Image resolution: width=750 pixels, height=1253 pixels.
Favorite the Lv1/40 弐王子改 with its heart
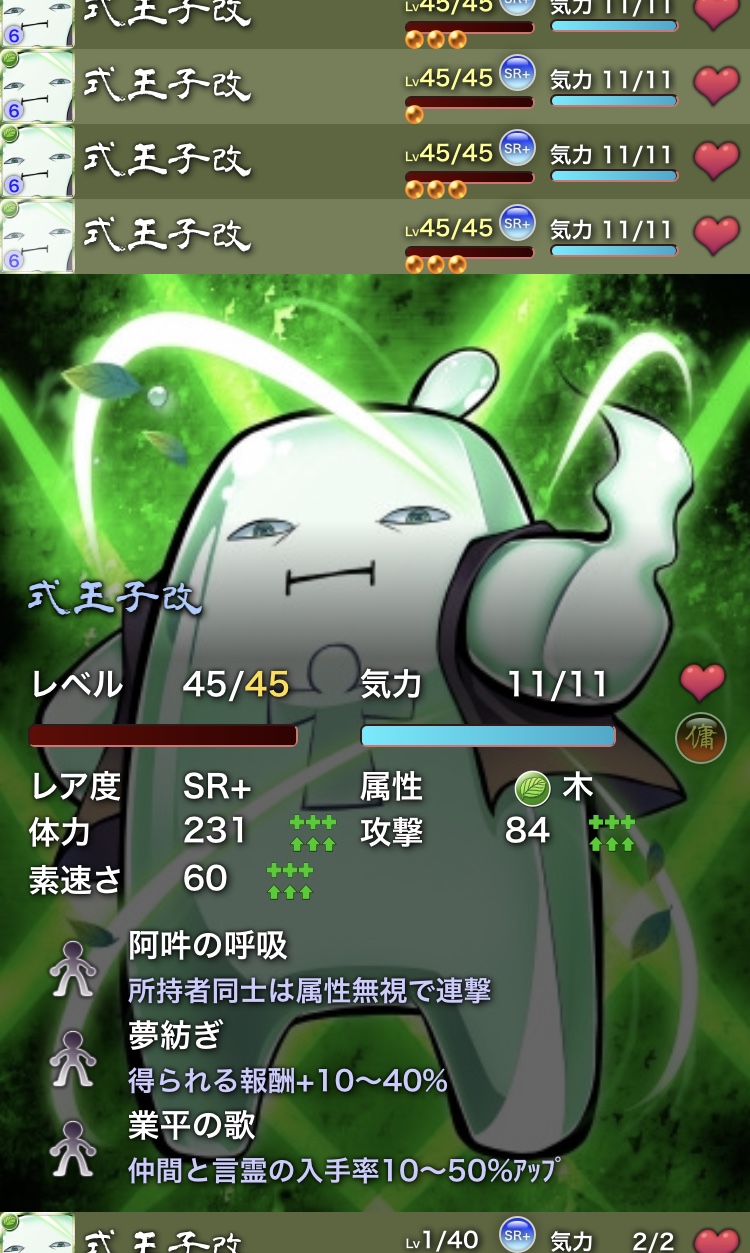[x=716, y=1240]
